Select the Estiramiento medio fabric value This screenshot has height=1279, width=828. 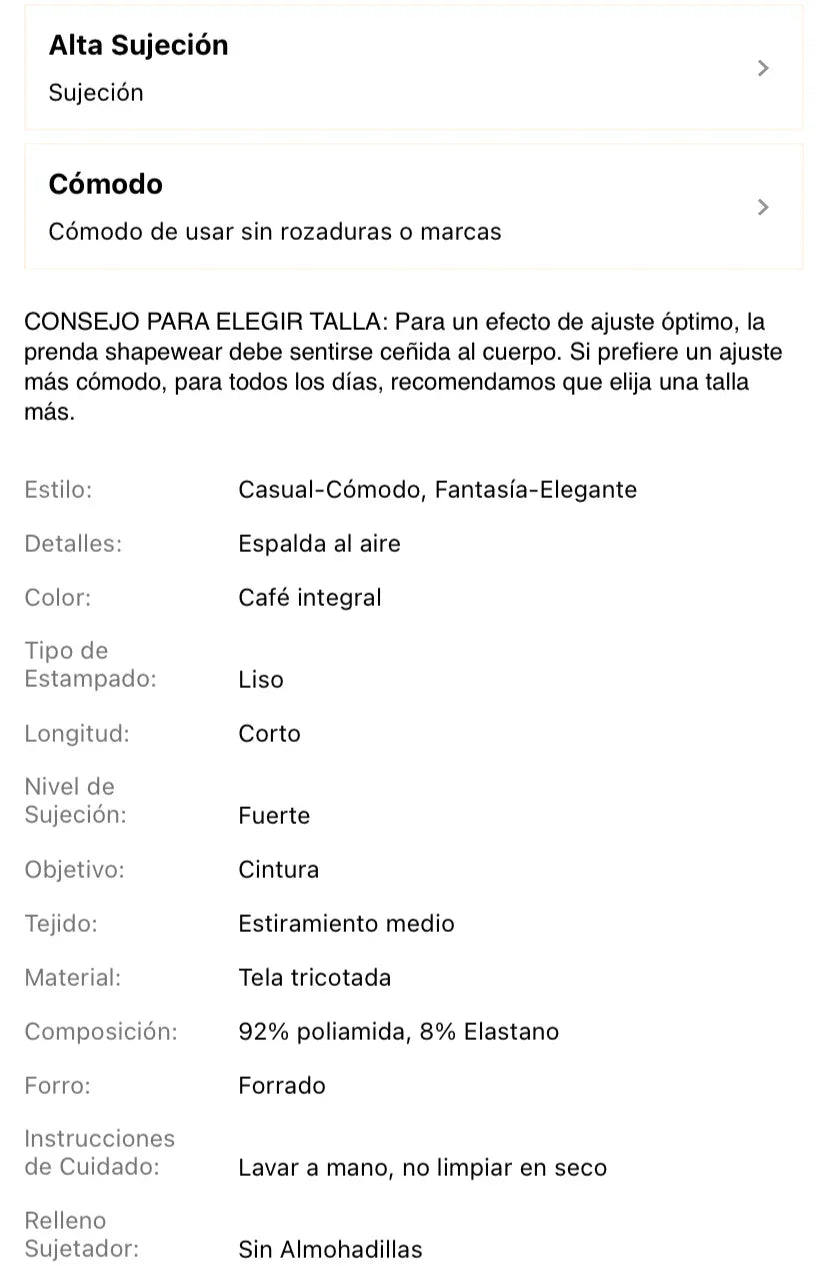click(x=347, y=924)
